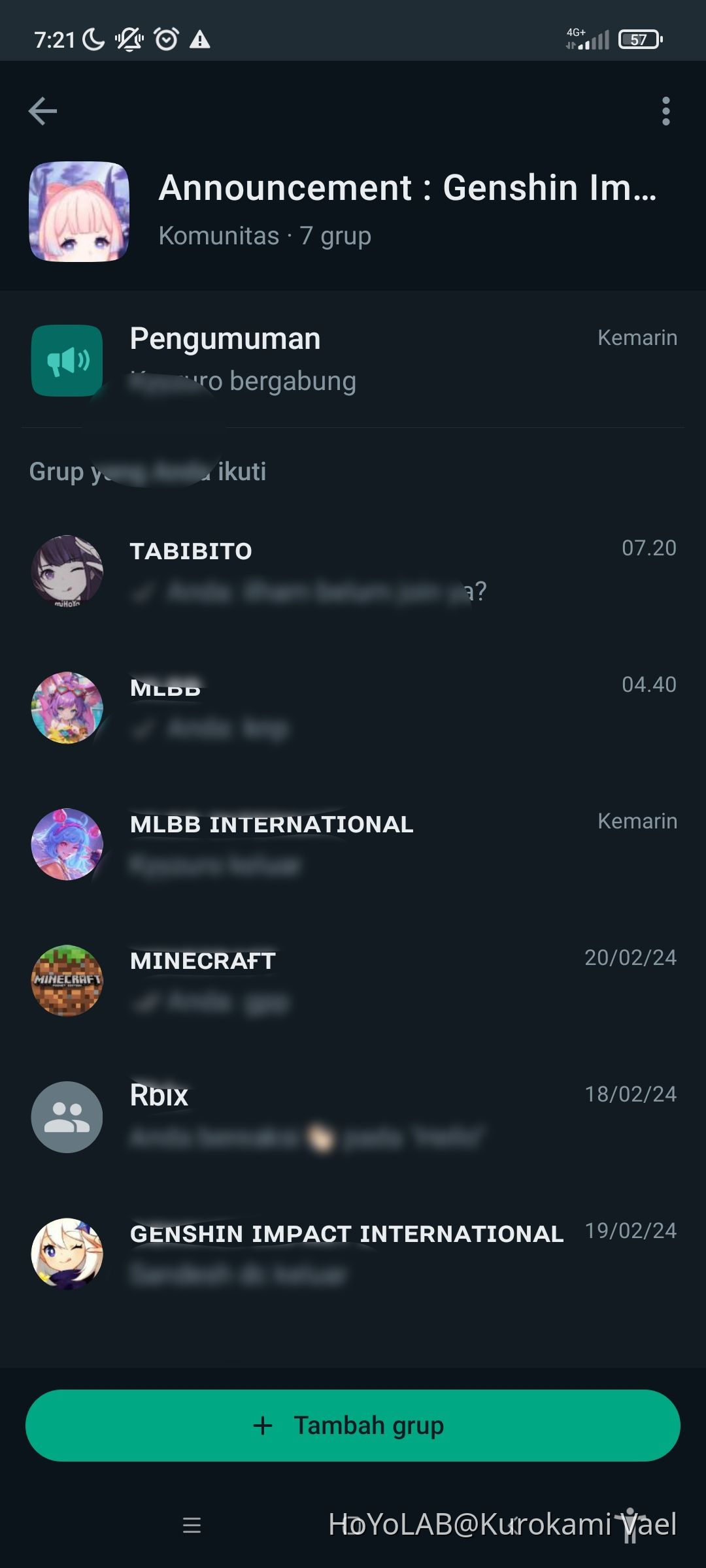Open recent apps from the navigation bar
This screenshot has width=706, height=1568.
click(x=192, y=1526)
